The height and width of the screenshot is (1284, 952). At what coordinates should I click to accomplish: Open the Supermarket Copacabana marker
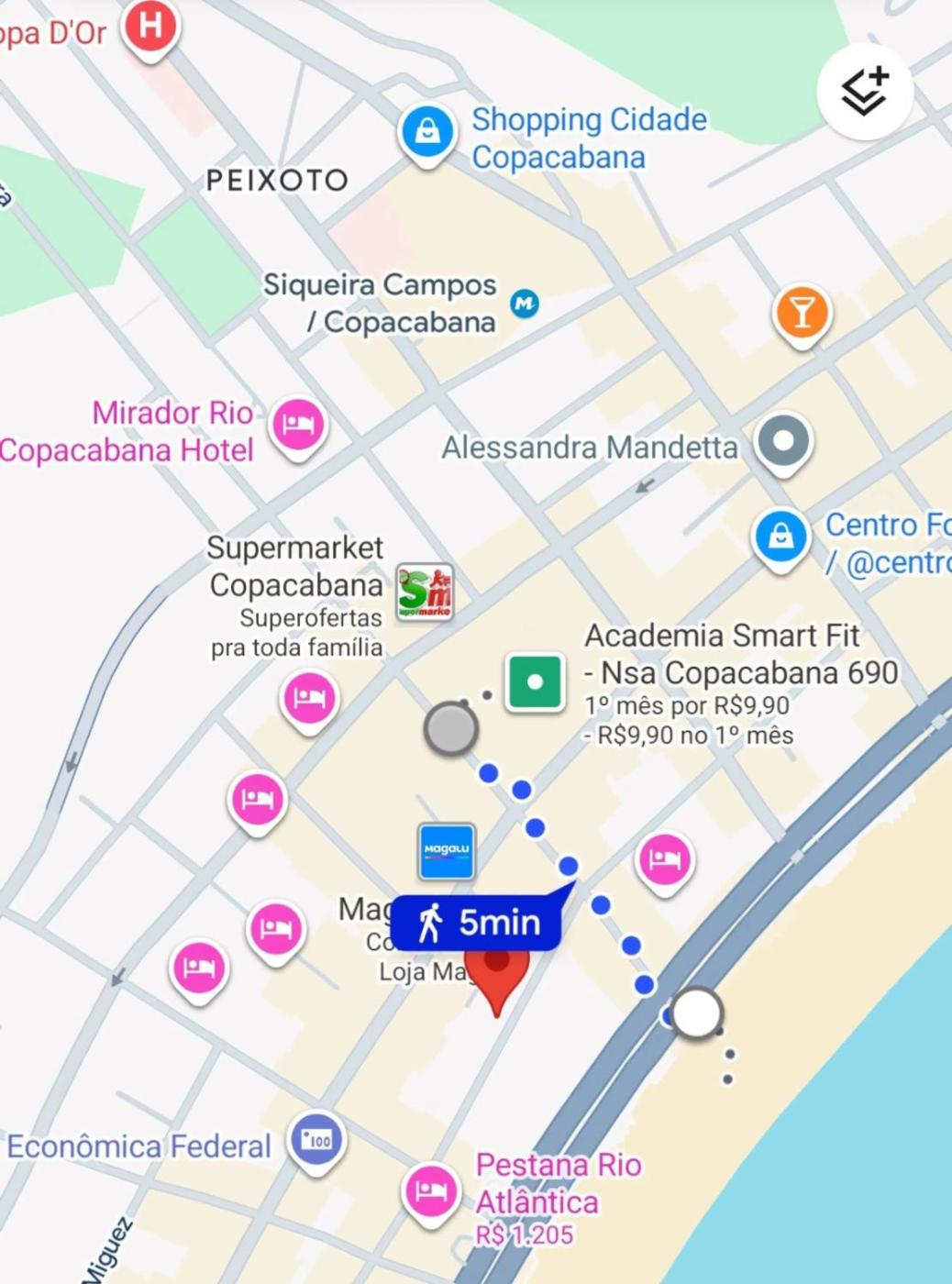click(425, 592)
